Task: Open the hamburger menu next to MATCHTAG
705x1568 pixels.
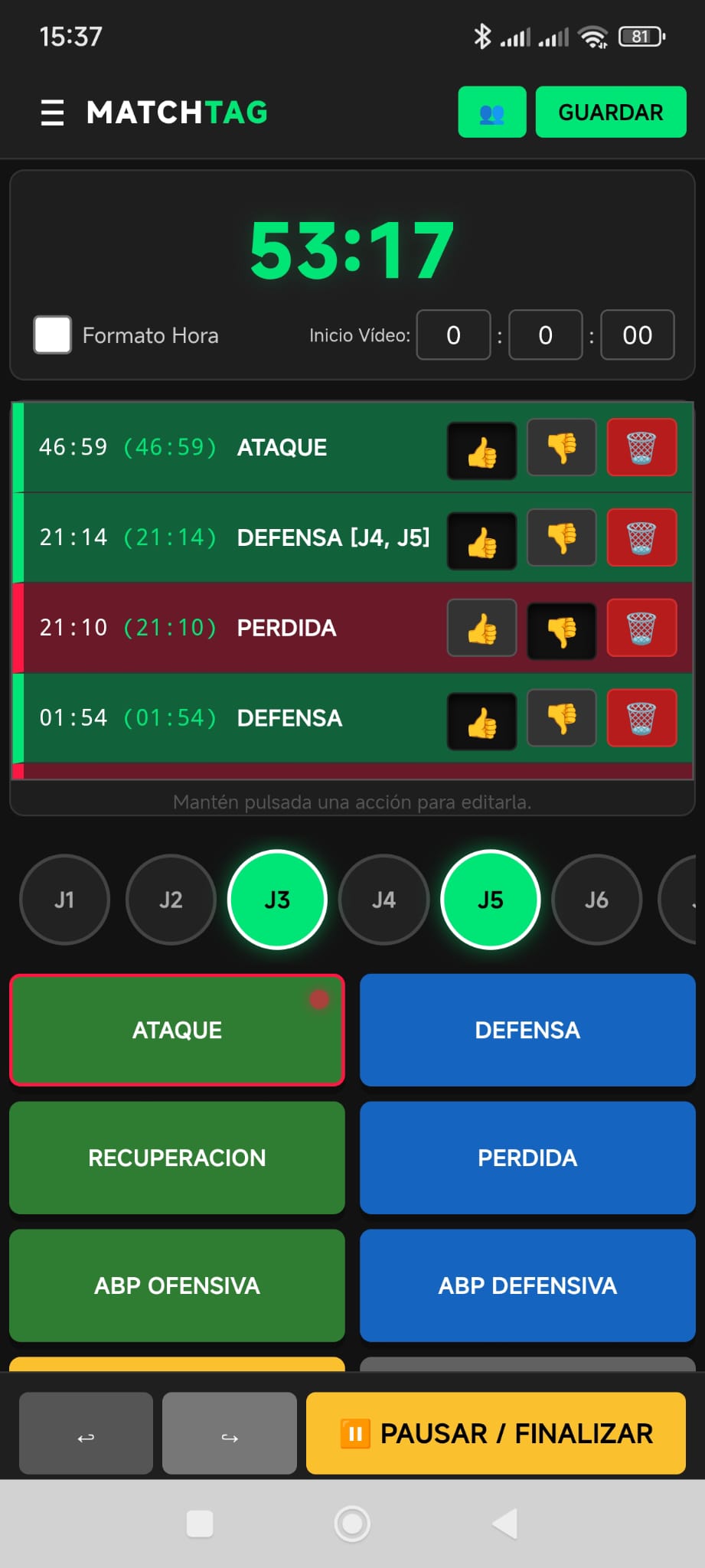Action: pyautogui.click(x=51, y=112)
